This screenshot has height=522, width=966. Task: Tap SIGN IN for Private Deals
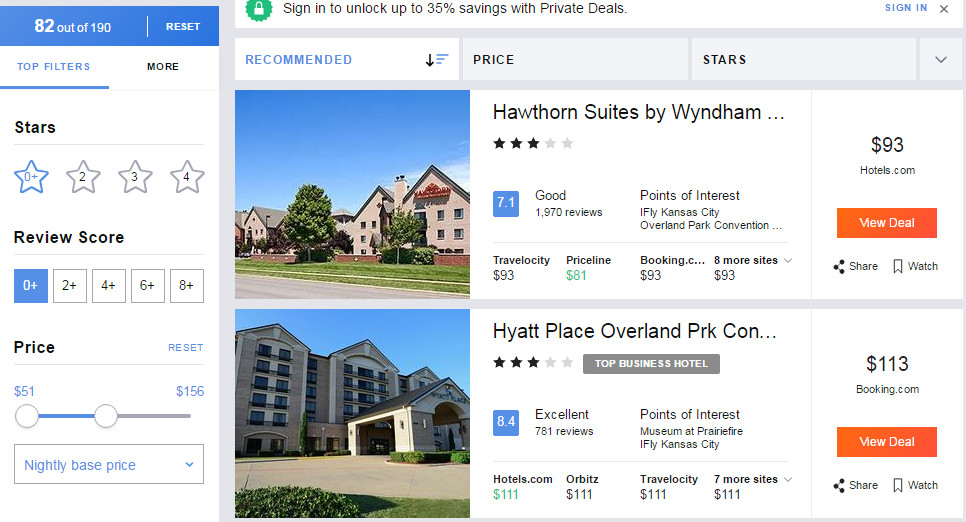(906, 8)
